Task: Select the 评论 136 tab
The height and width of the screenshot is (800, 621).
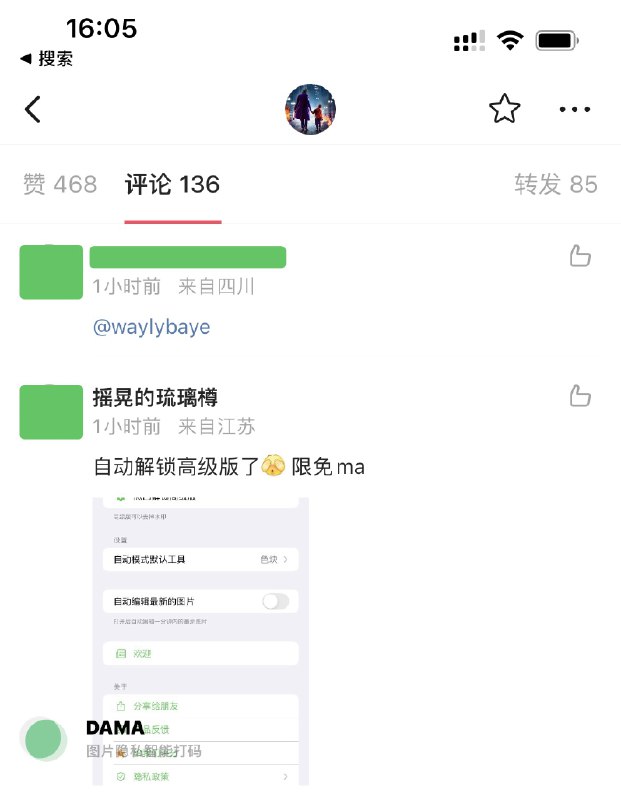Action: click(172, 184)
